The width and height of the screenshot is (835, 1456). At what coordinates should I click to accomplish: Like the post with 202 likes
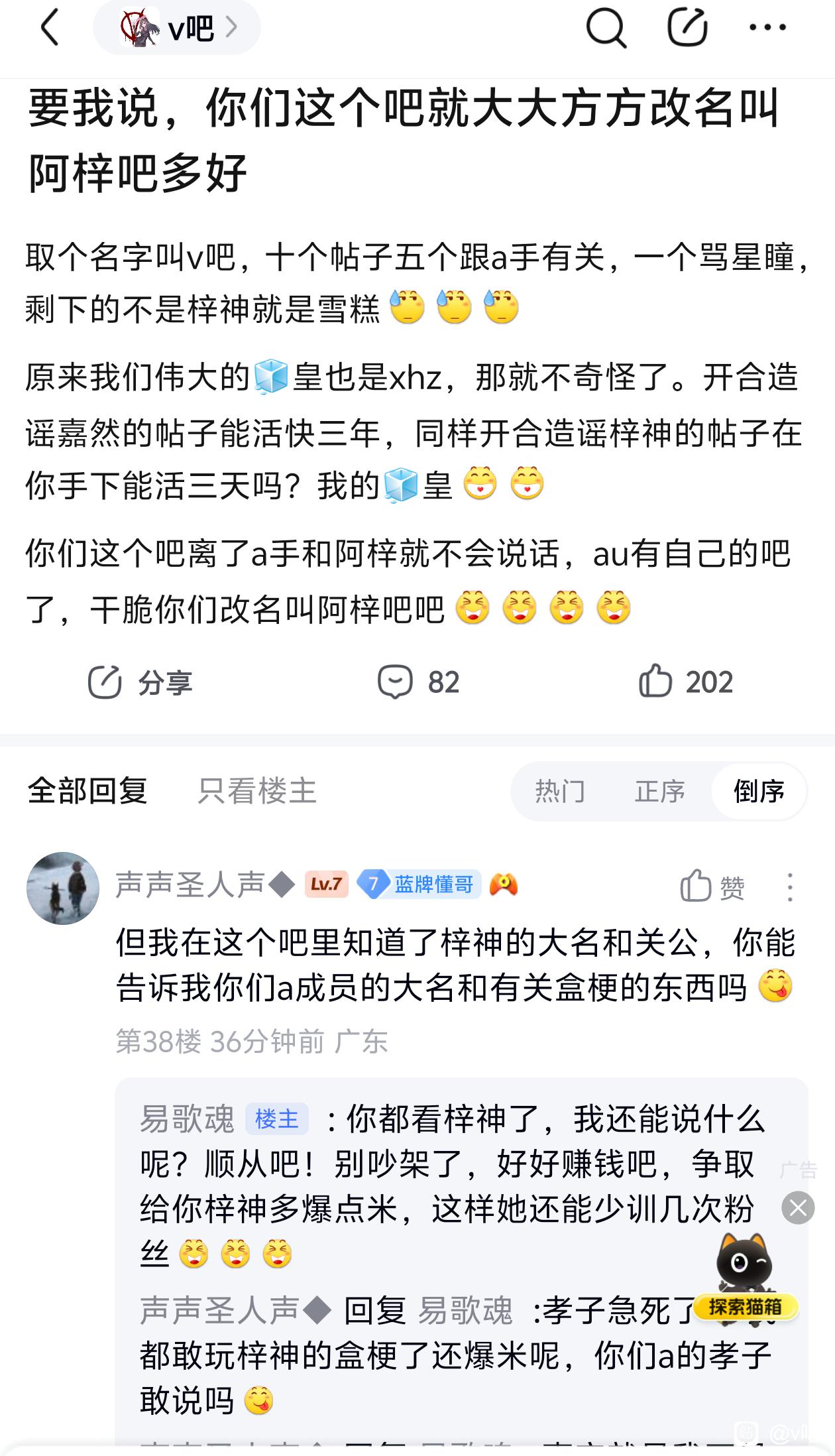686,682
